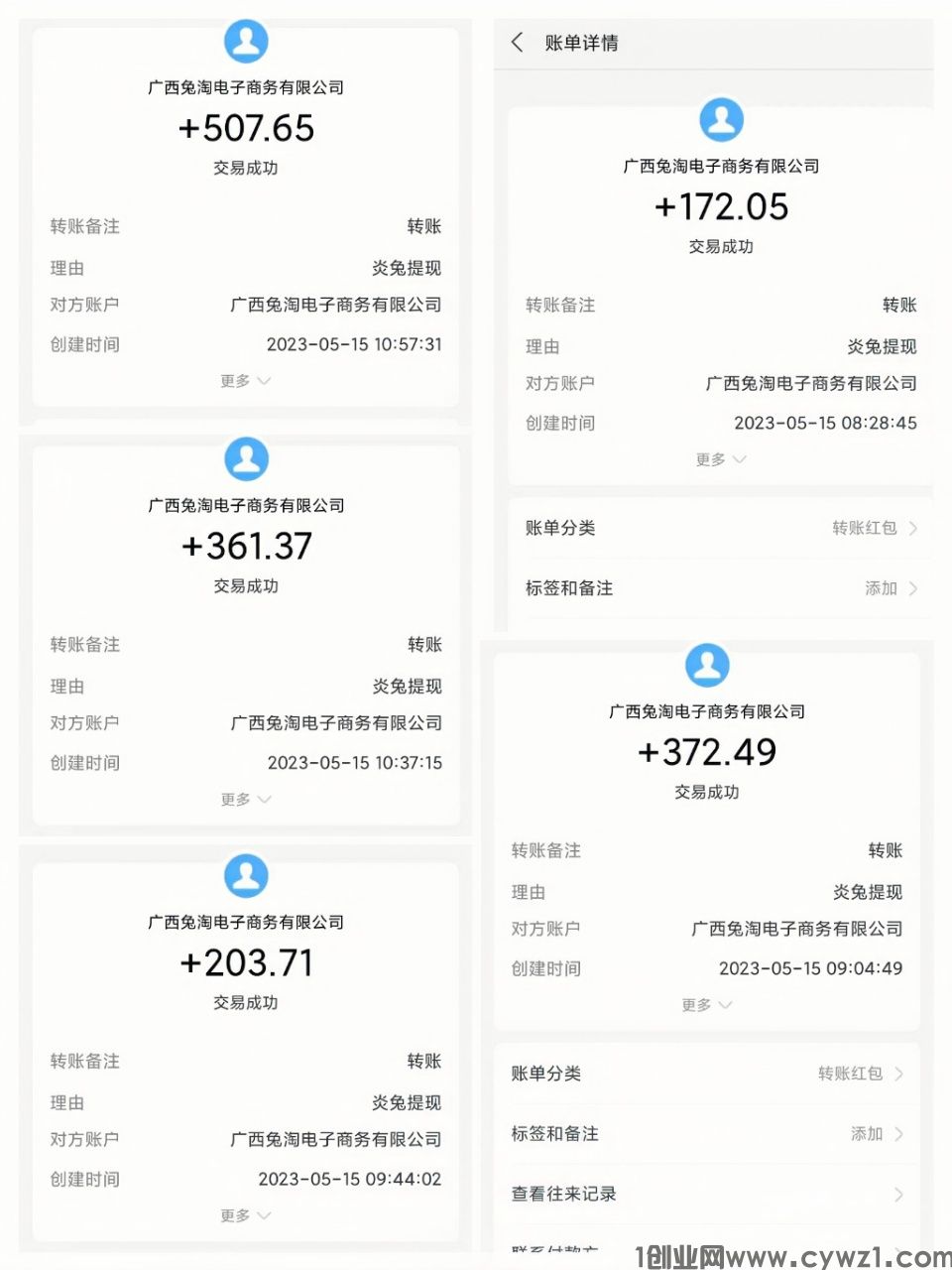
Task: Click the back arrow beside 账单详情
Action: pos(517,45)
